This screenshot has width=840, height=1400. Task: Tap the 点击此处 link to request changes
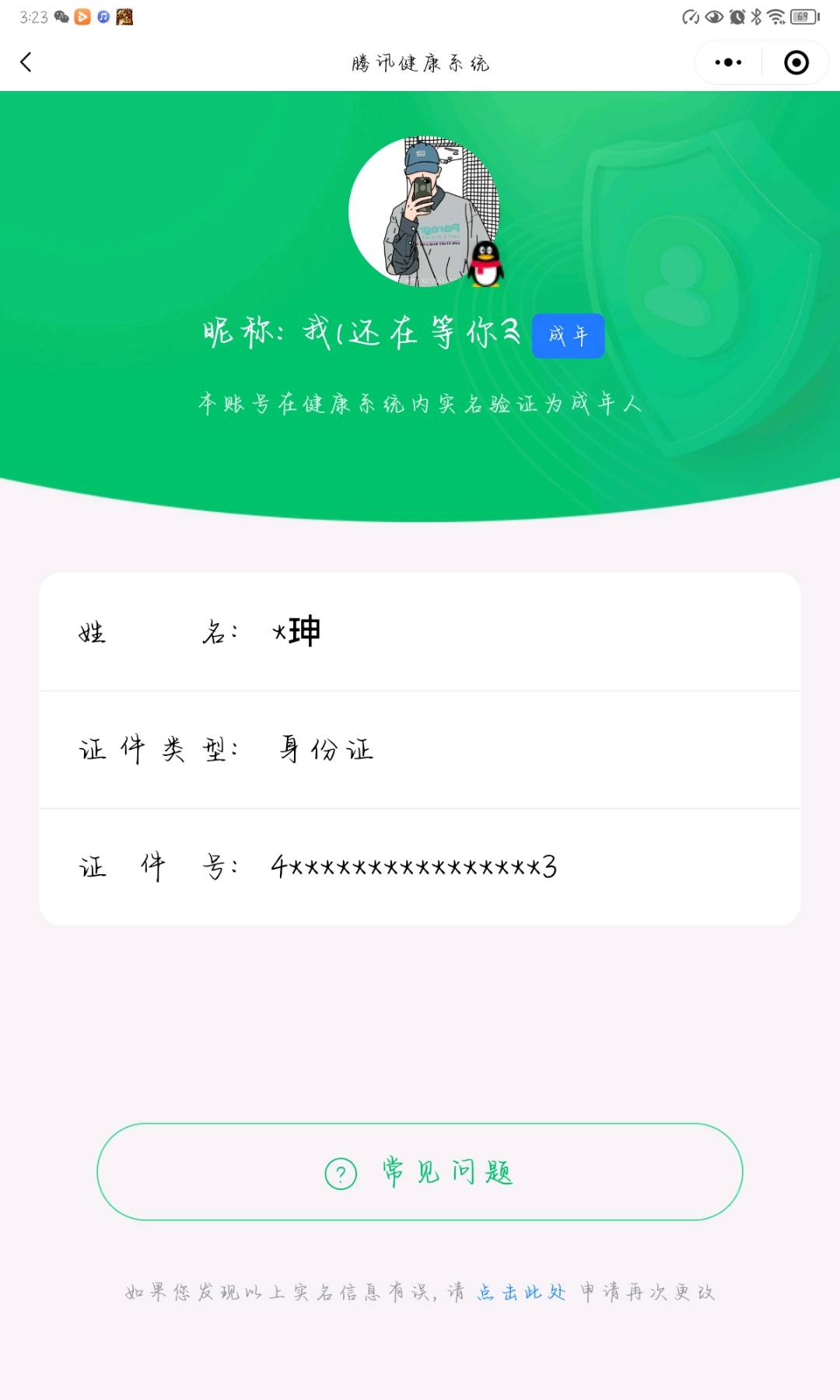pos(521,1292)
